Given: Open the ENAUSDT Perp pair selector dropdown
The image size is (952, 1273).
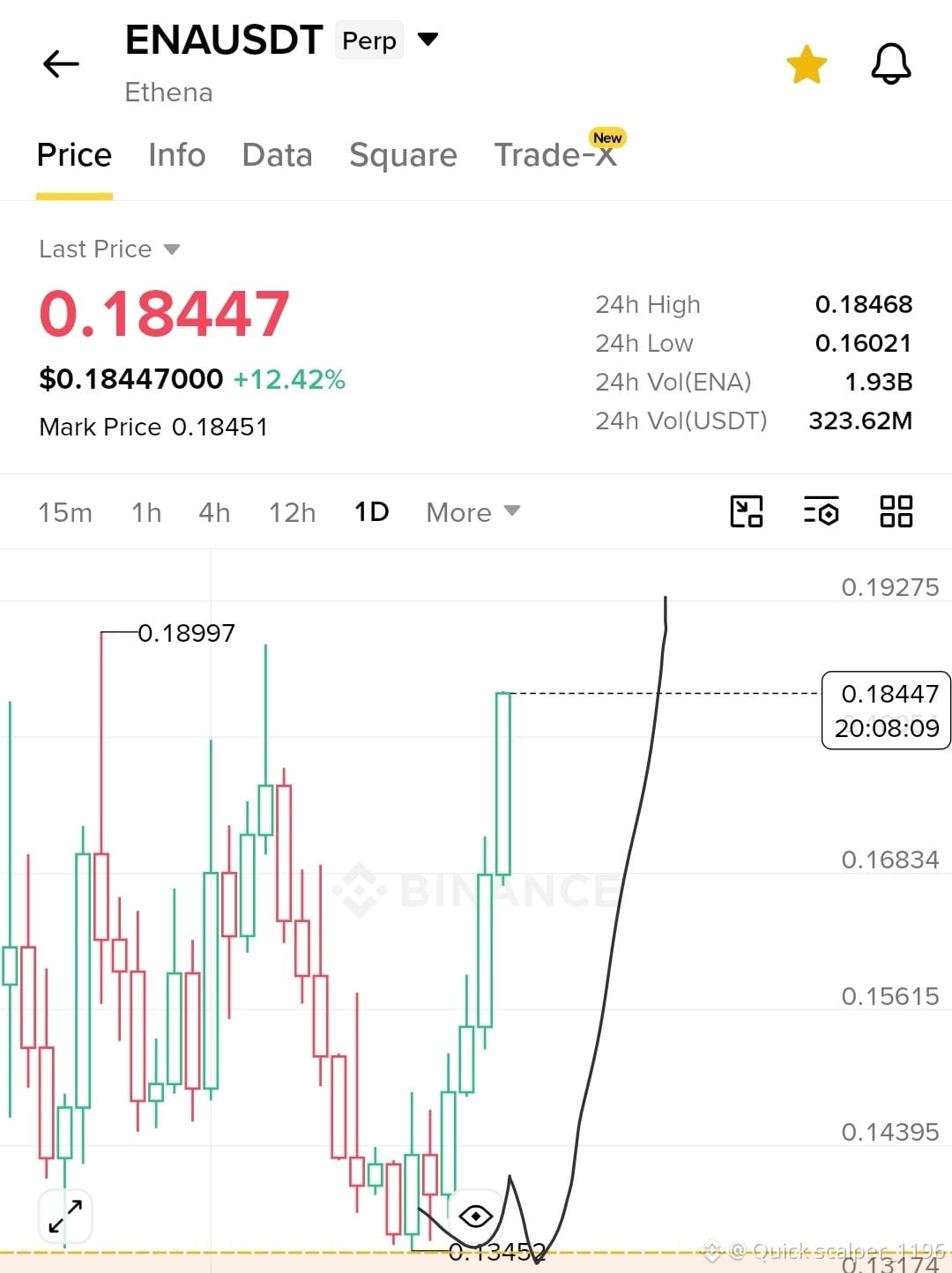Looking at the screenshot, I should (428, 40).
